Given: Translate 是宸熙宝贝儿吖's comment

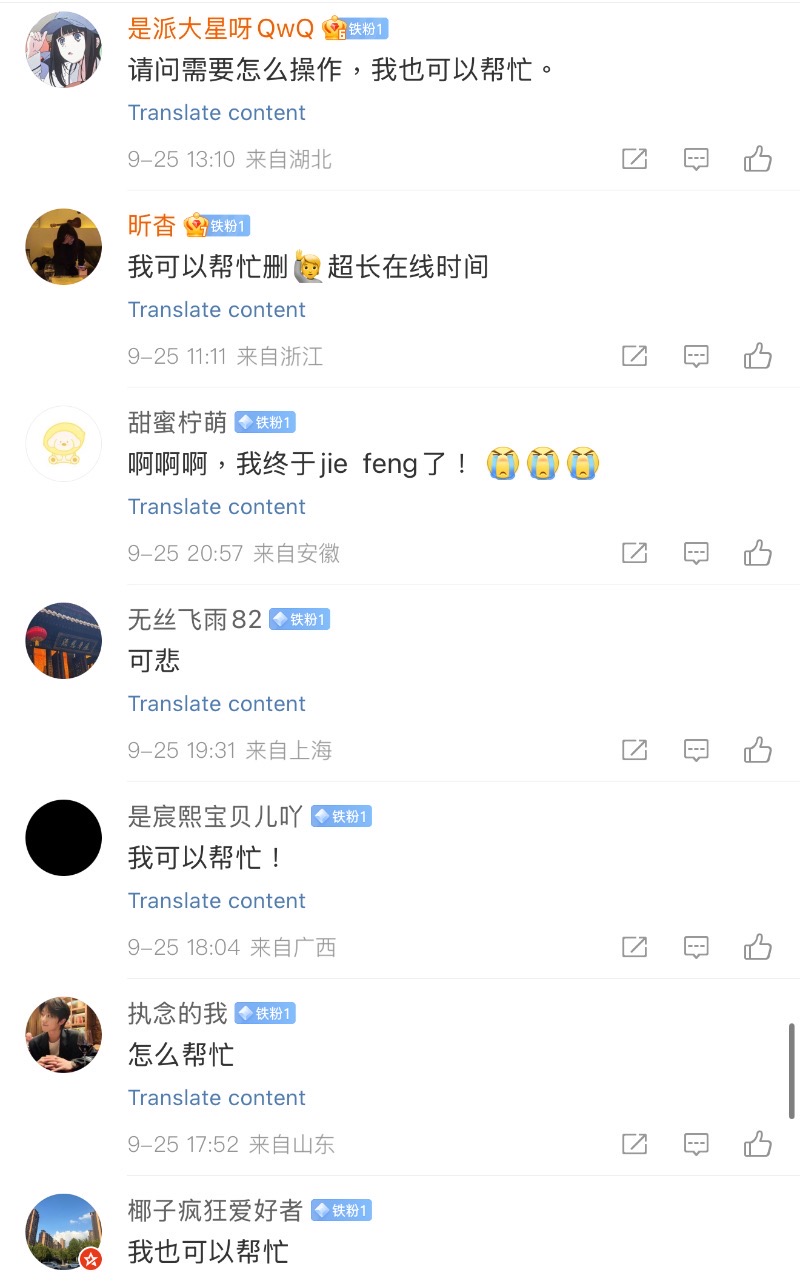Looking at the screenshot, I should click(216, 901).
